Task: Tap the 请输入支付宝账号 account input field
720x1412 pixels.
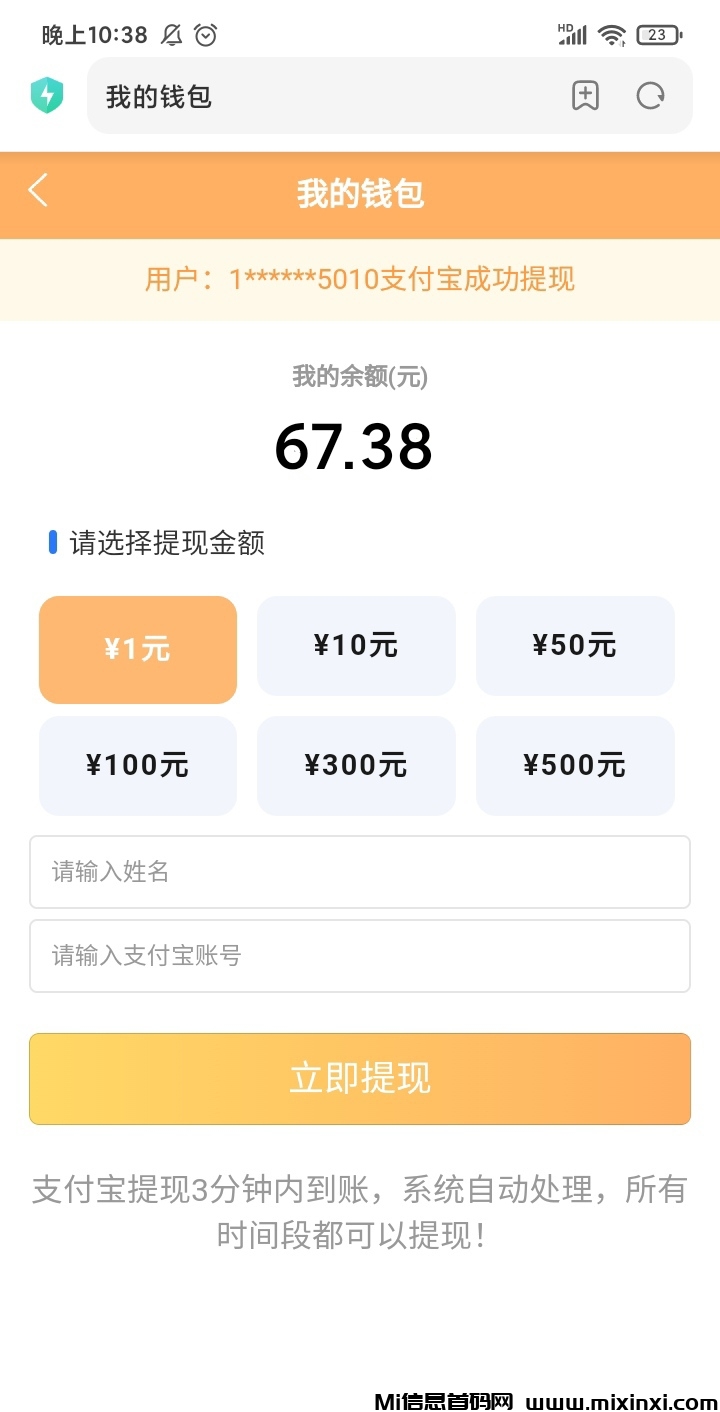Action: (x=360, y=956)
